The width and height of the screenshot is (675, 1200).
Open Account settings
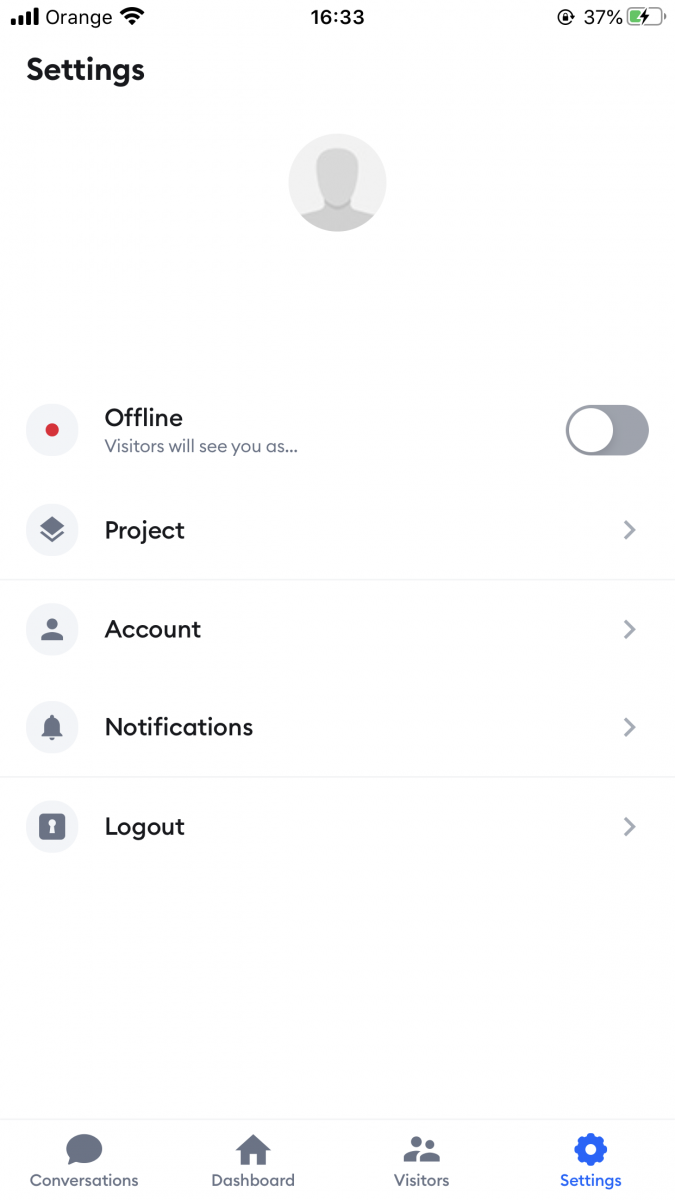click(337, 629)
